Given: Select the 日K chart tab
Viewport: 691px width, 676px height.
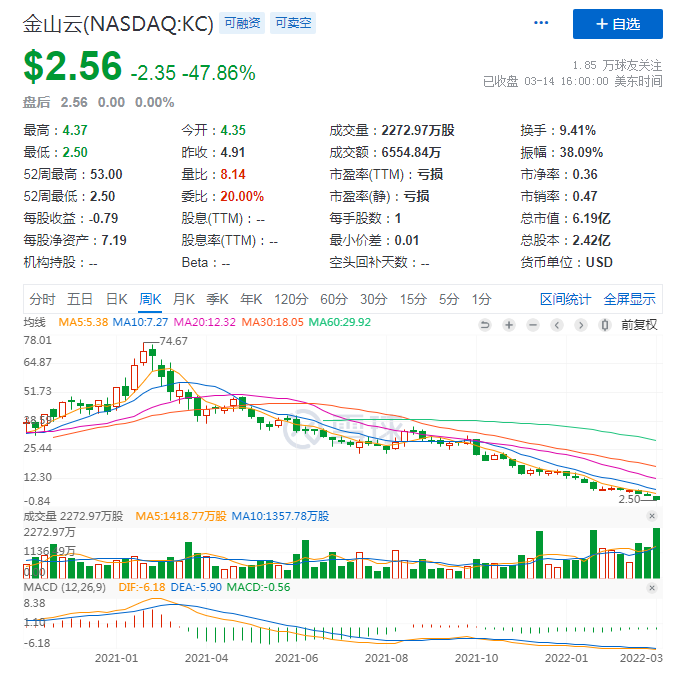Looking at the screenshot, I should point(117,299).
